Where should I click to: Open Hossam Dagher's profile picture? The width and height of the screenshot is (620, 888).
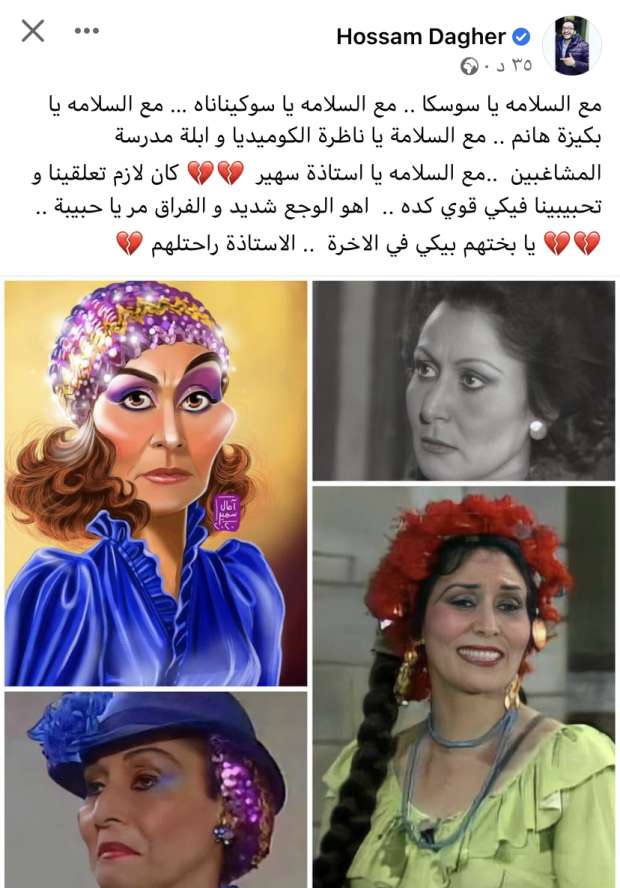(572, 46)
